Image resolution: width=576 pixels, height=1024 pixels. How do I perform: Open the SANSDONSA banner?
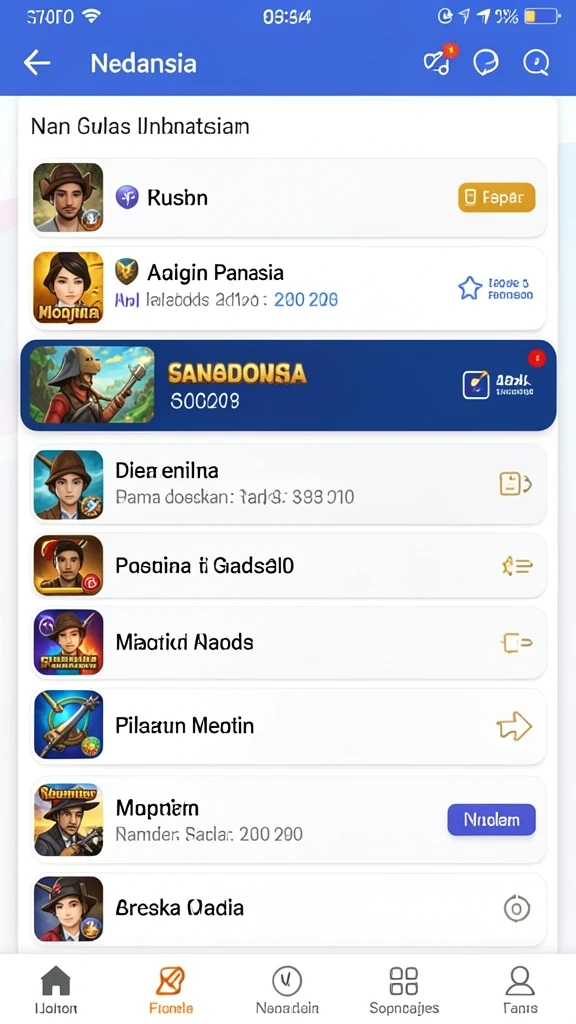pyautogui.click(x=288, y=385)
